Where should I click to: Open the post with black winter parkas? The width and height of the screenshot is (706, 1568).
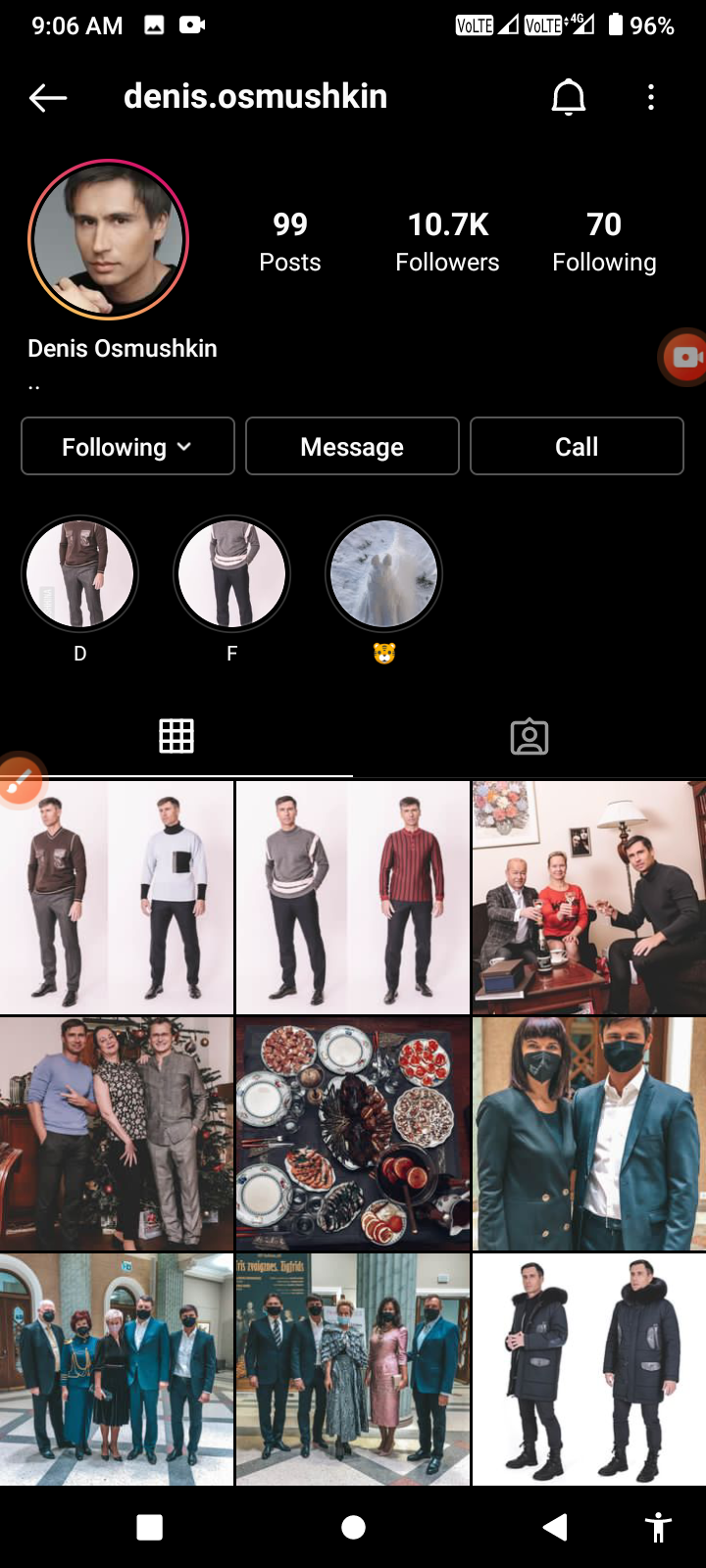coord(588,1369)
